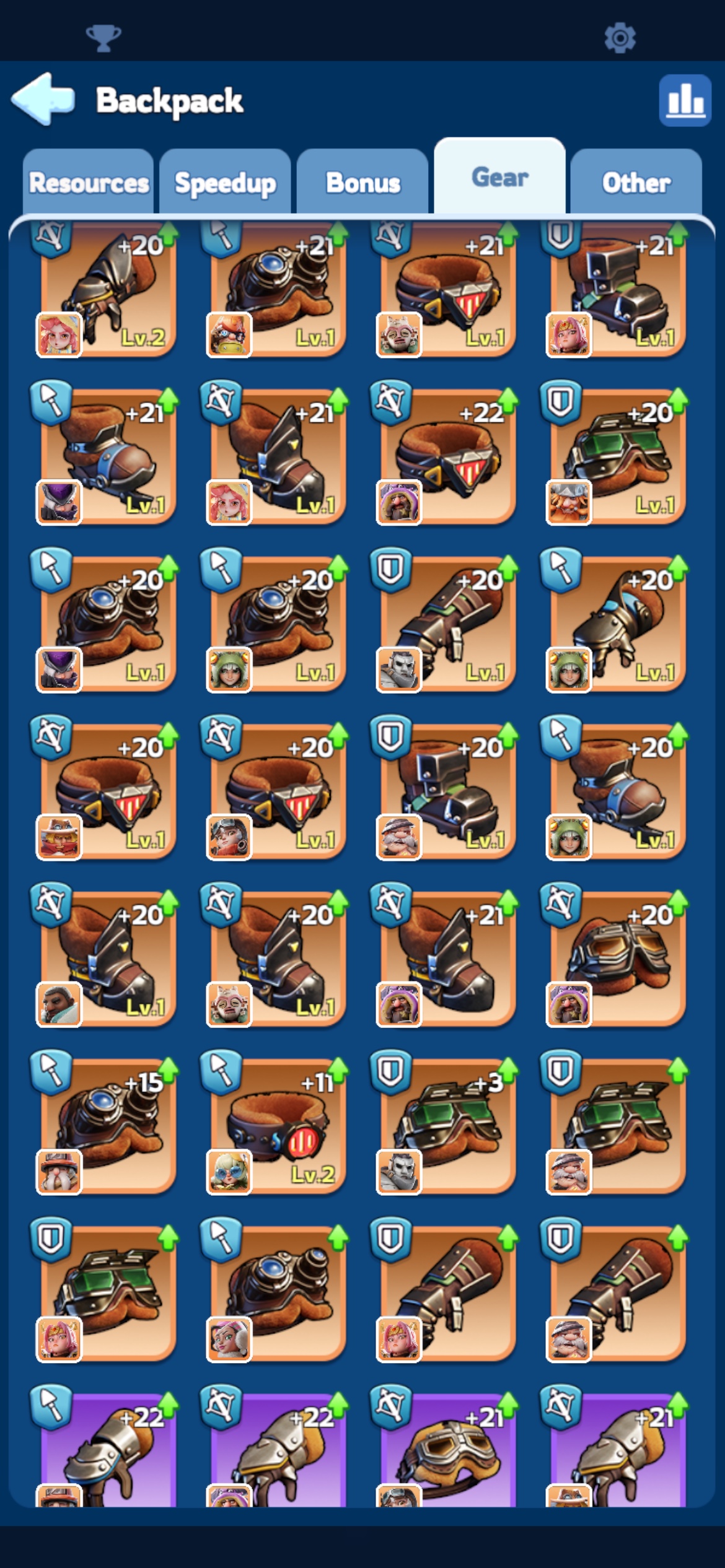Select the Gear tab
Screen dimensions: 725x1568
tap(499, 176)
